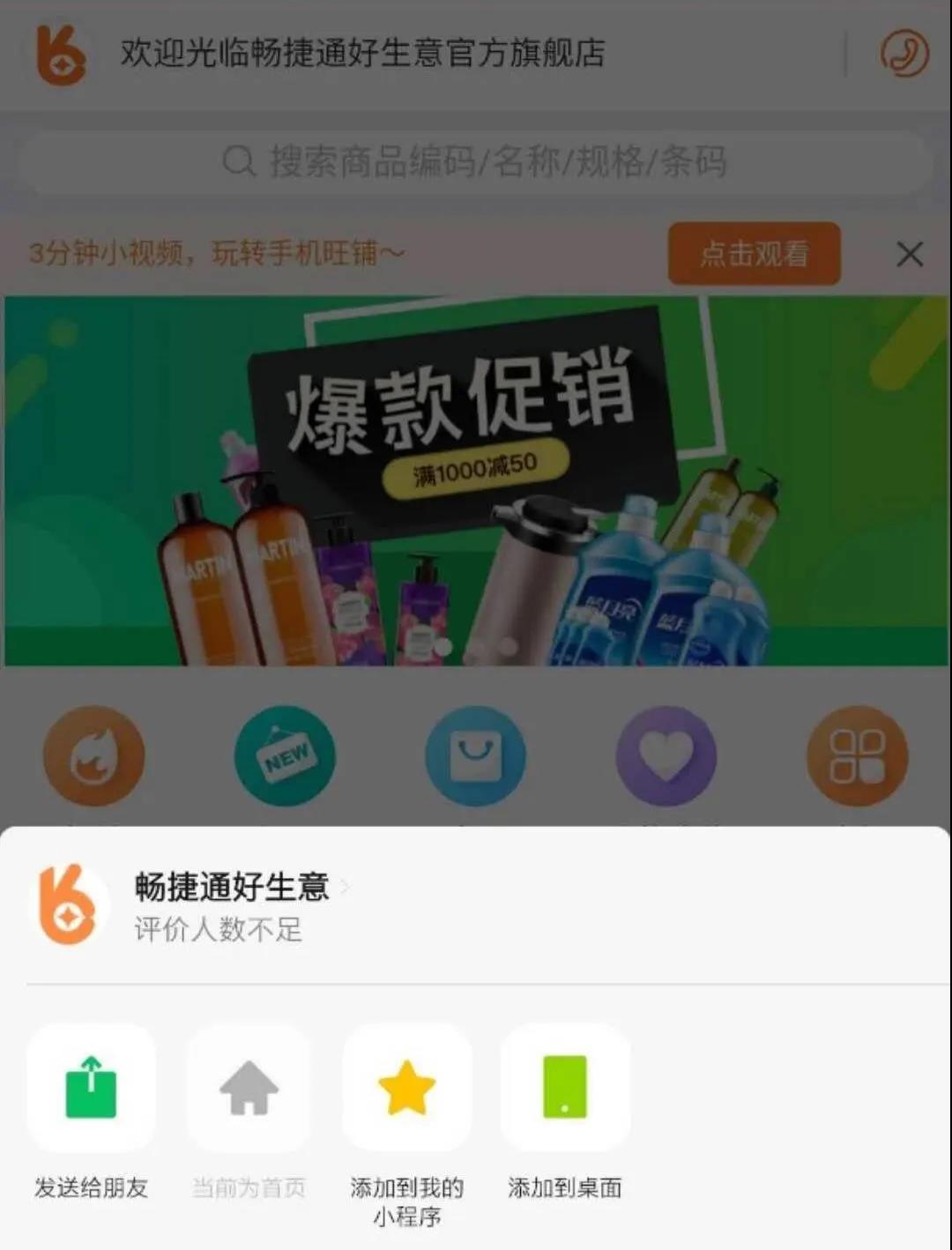Image resolution: width=952 pixels, height=1250 pixels.
Task: Open the 爆款促销 promotion banner
Action: [476, 480]
